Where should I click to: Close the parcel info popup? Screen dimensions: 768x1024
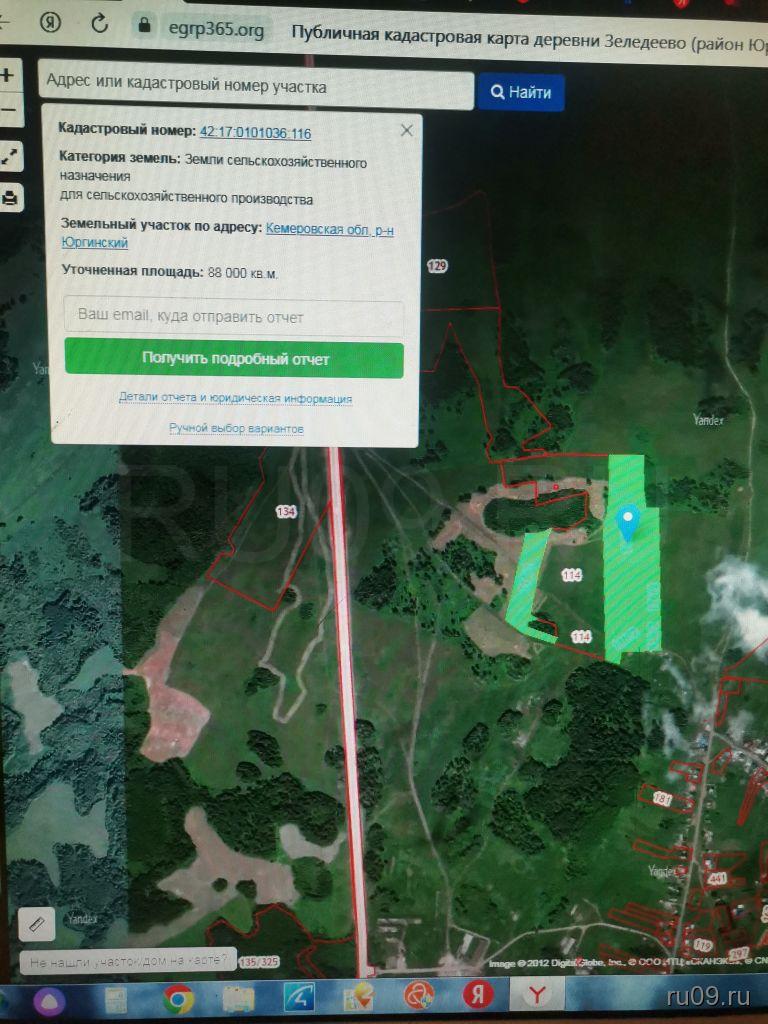pyautogui.click(x=406, y=130)
